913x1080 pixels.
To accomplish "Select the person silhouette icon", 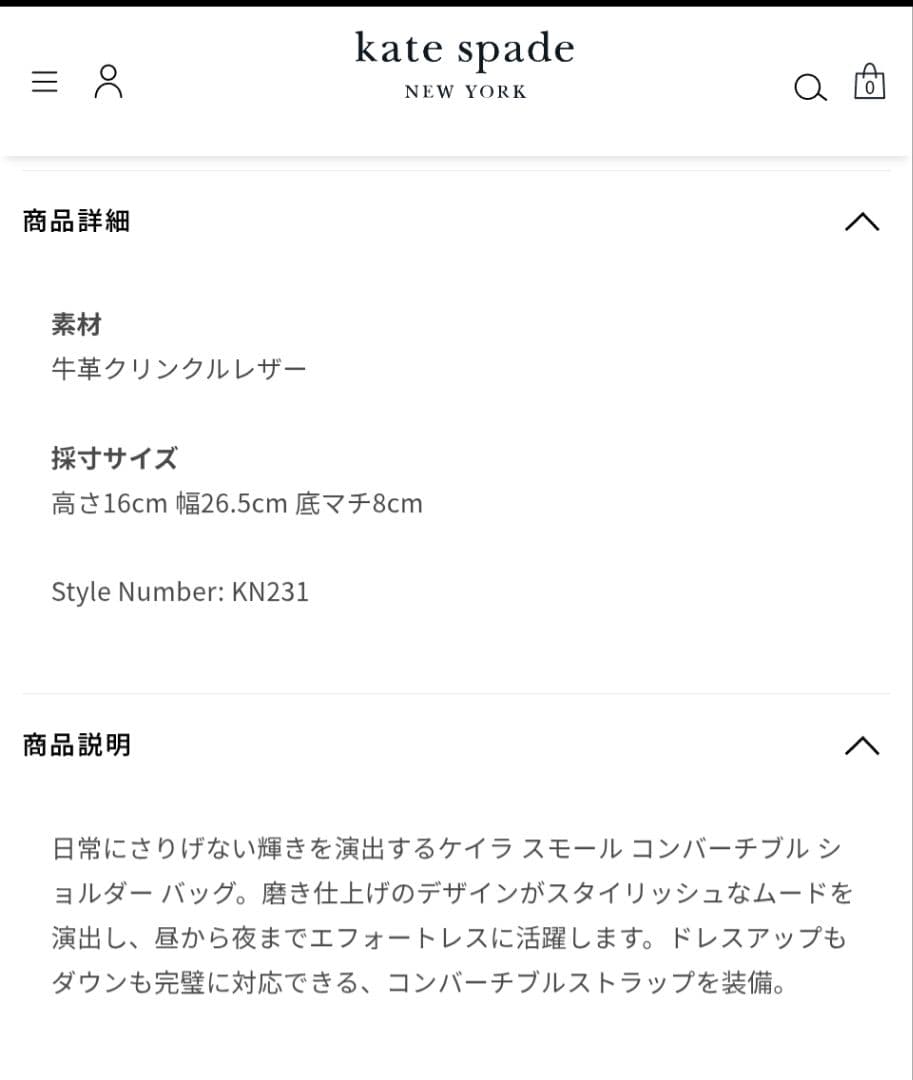I will coord(109,82).
